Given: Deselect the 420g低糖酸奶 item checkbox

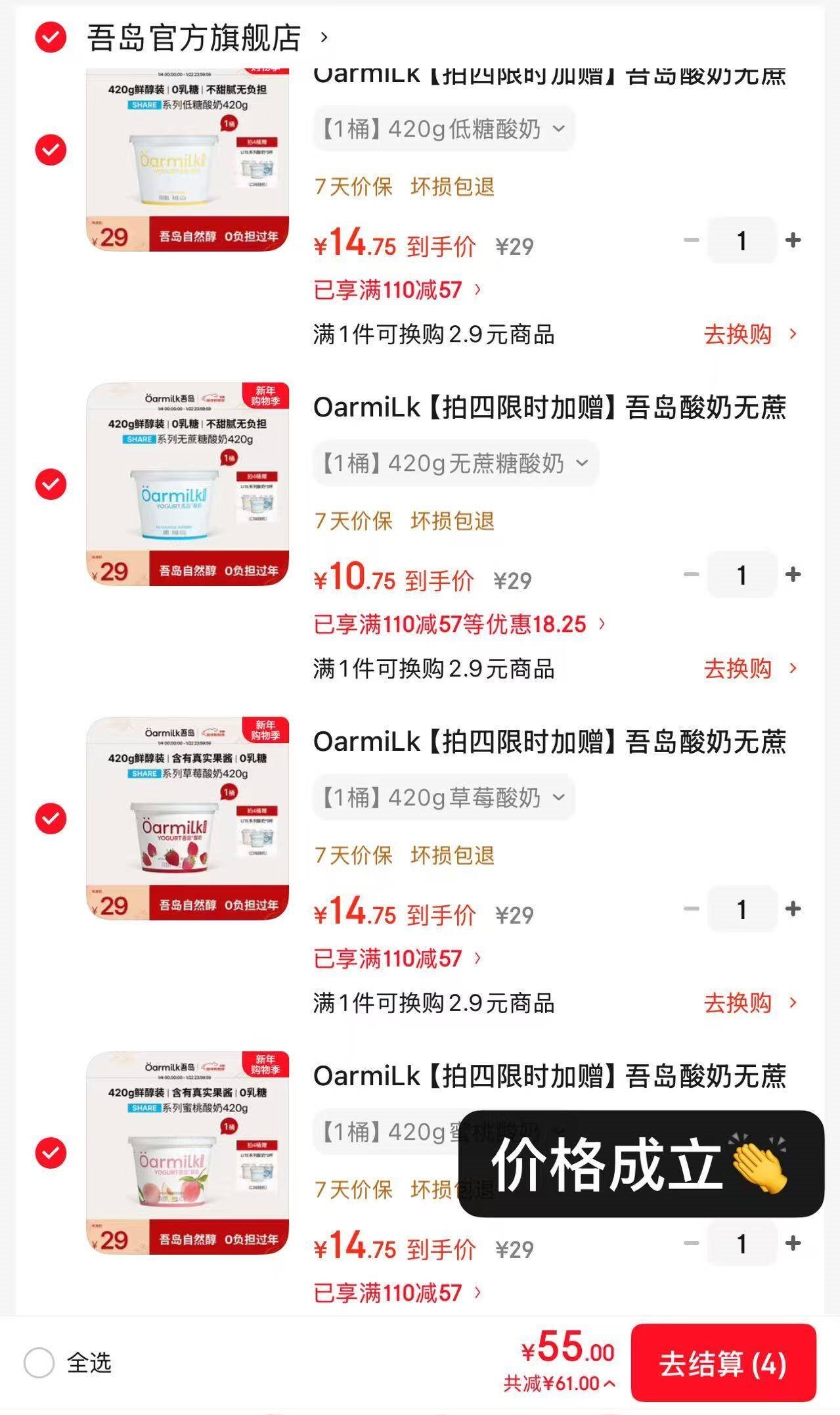Looking at the screenshot, I should pyautogui.click(x=51, y=150).
